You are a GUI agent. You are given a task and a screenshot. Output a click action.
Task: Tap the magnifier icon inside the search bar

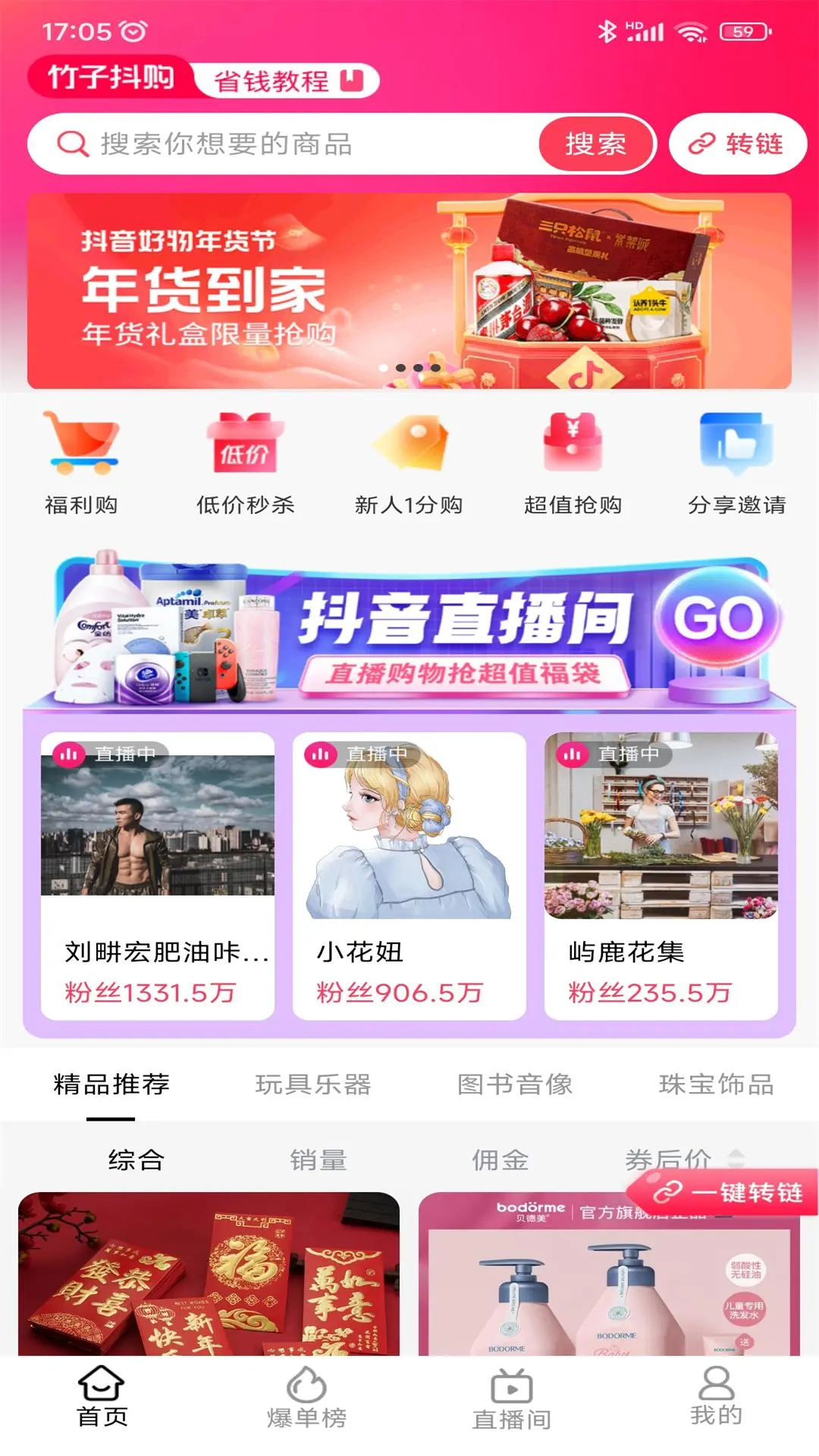73,143
